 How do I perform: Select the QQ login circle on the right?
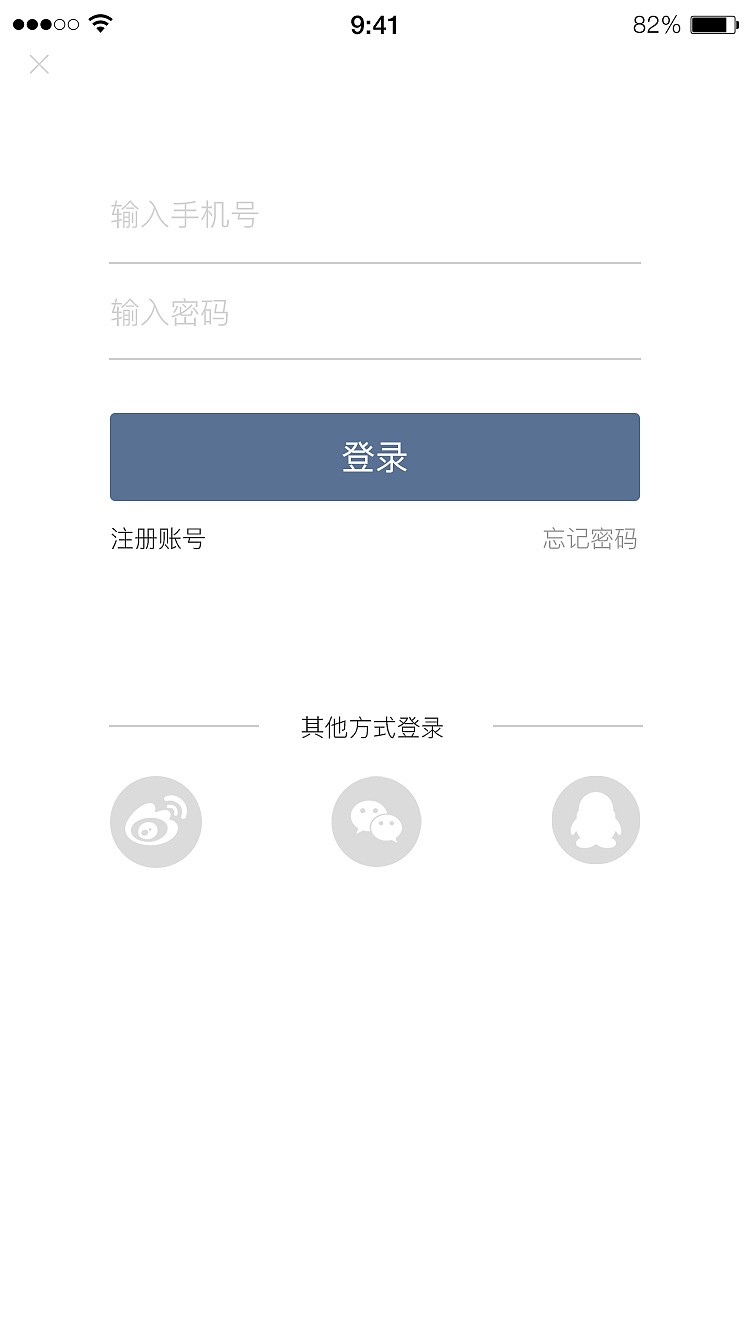pyautogui.click(x=596, y=820)
